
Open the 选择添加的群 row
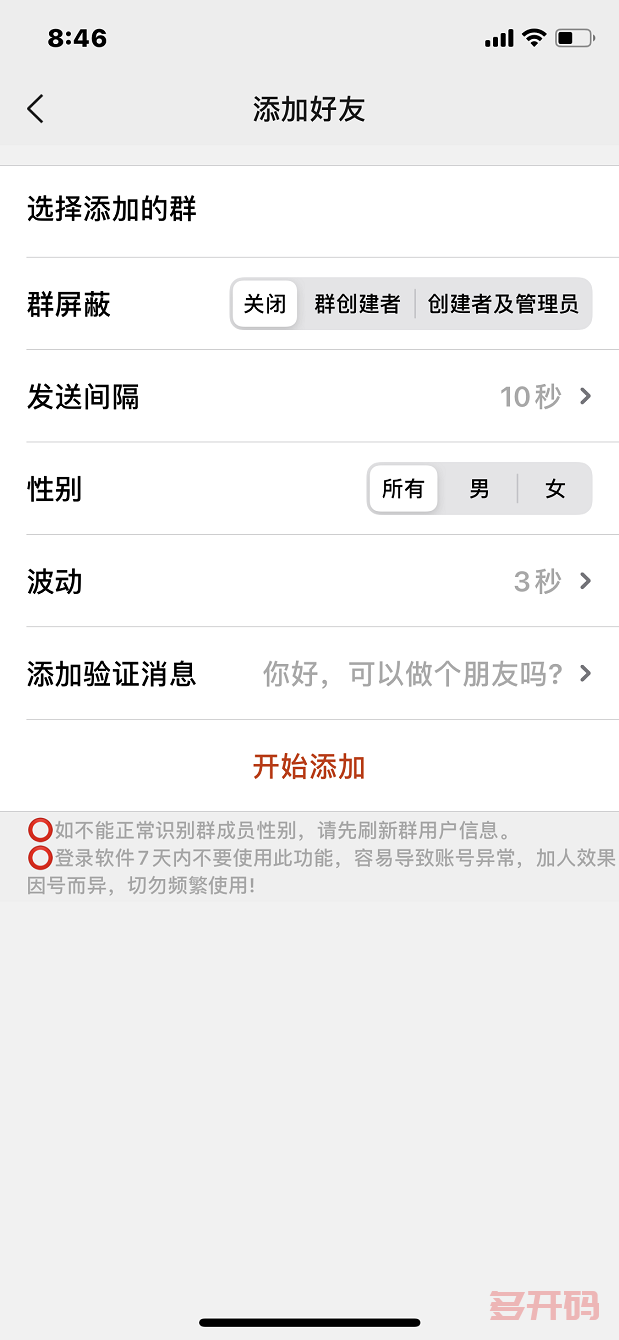point(309,210)
